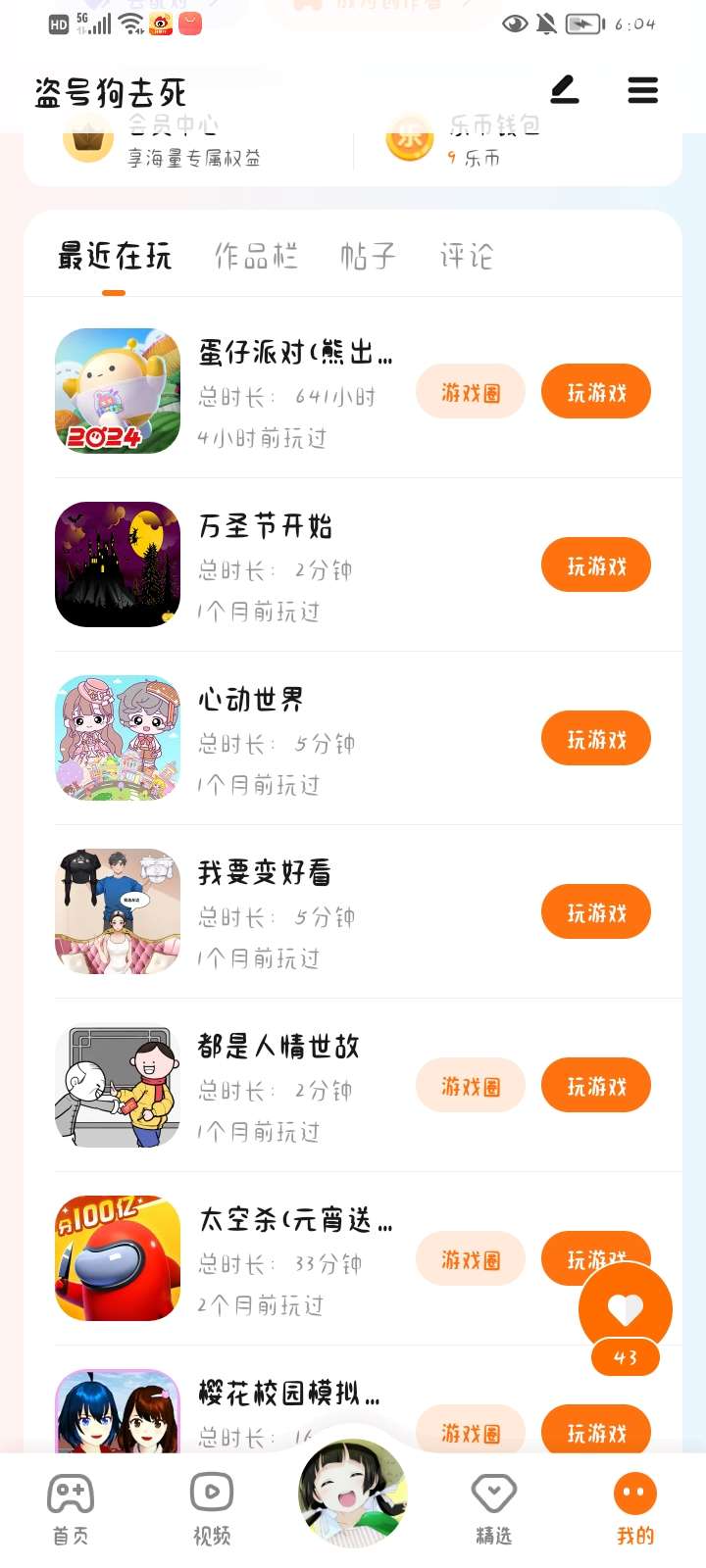Switch to the 作品栏 tab
This screenshot has width=706, height=1568.
tap(256, 257)
